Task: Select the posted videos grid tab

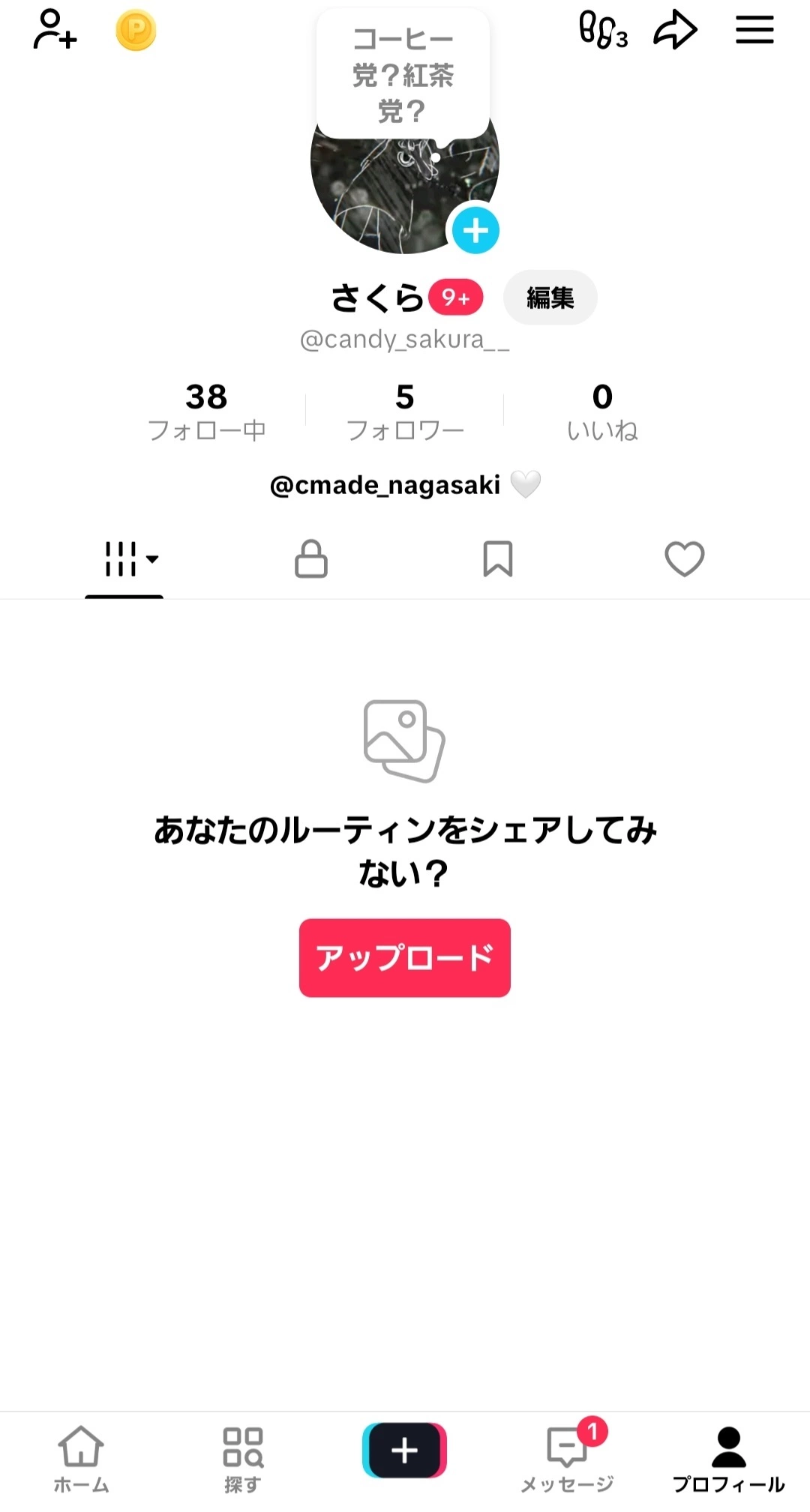Action: click(120, 558)
